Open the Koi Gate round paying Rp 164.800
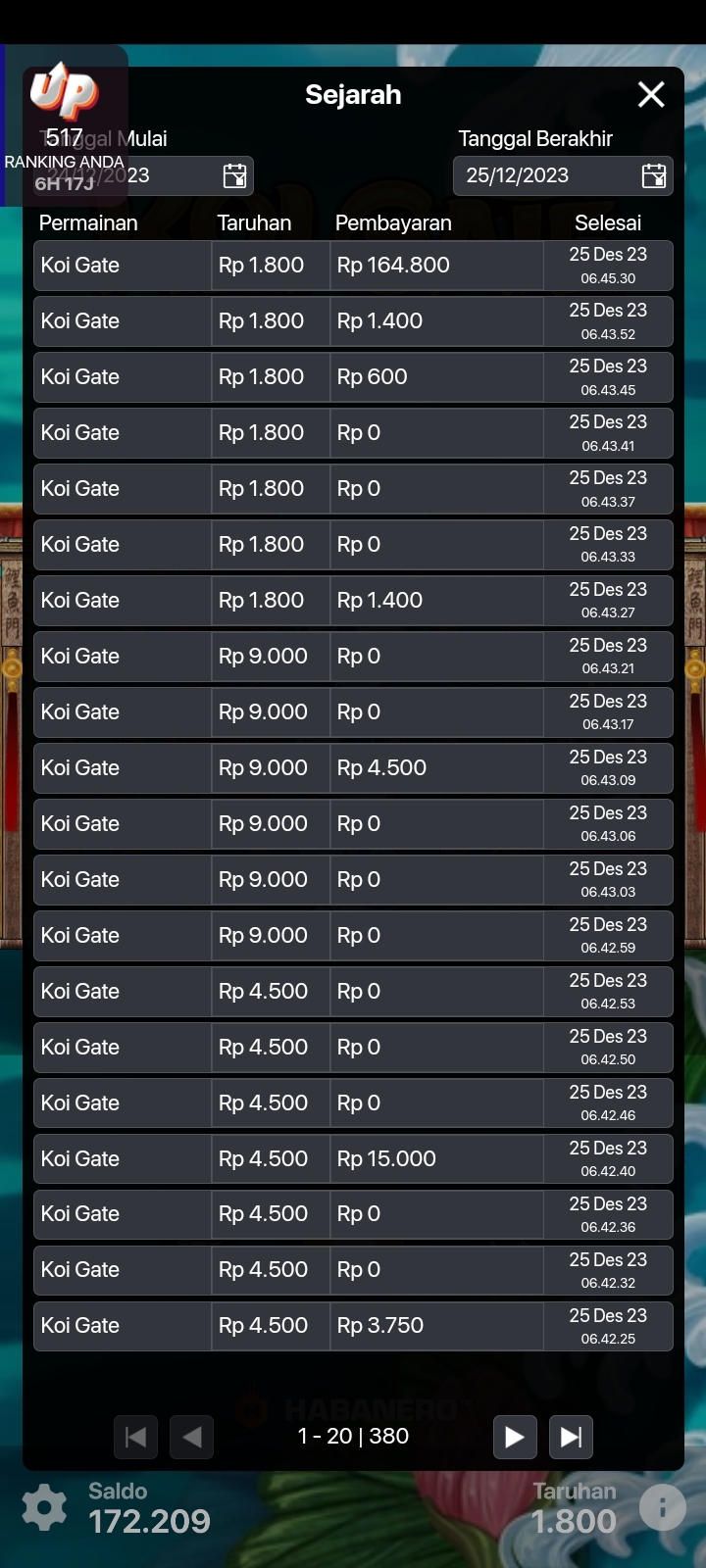Viewport: 706px width, 1568px height. (x=353, y=266)
